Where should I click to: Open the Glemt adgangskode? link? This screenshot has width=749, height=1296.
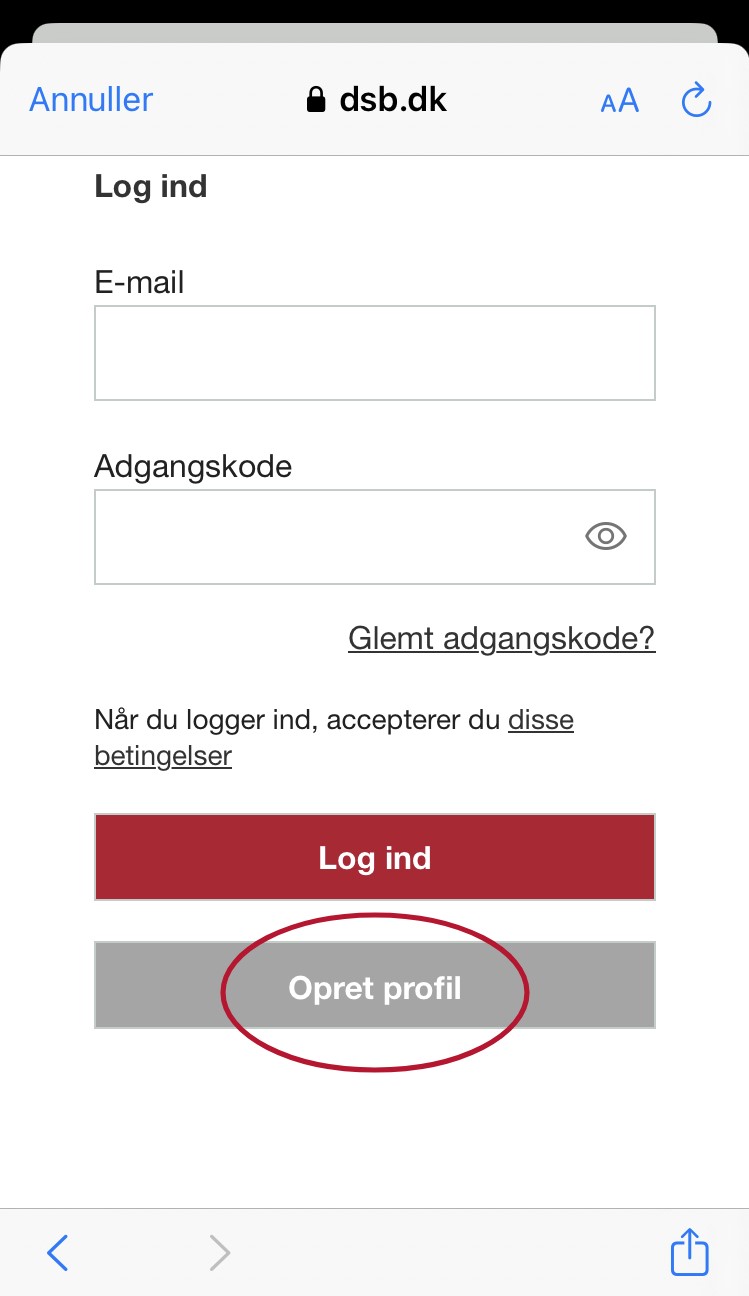coord(501,638)
